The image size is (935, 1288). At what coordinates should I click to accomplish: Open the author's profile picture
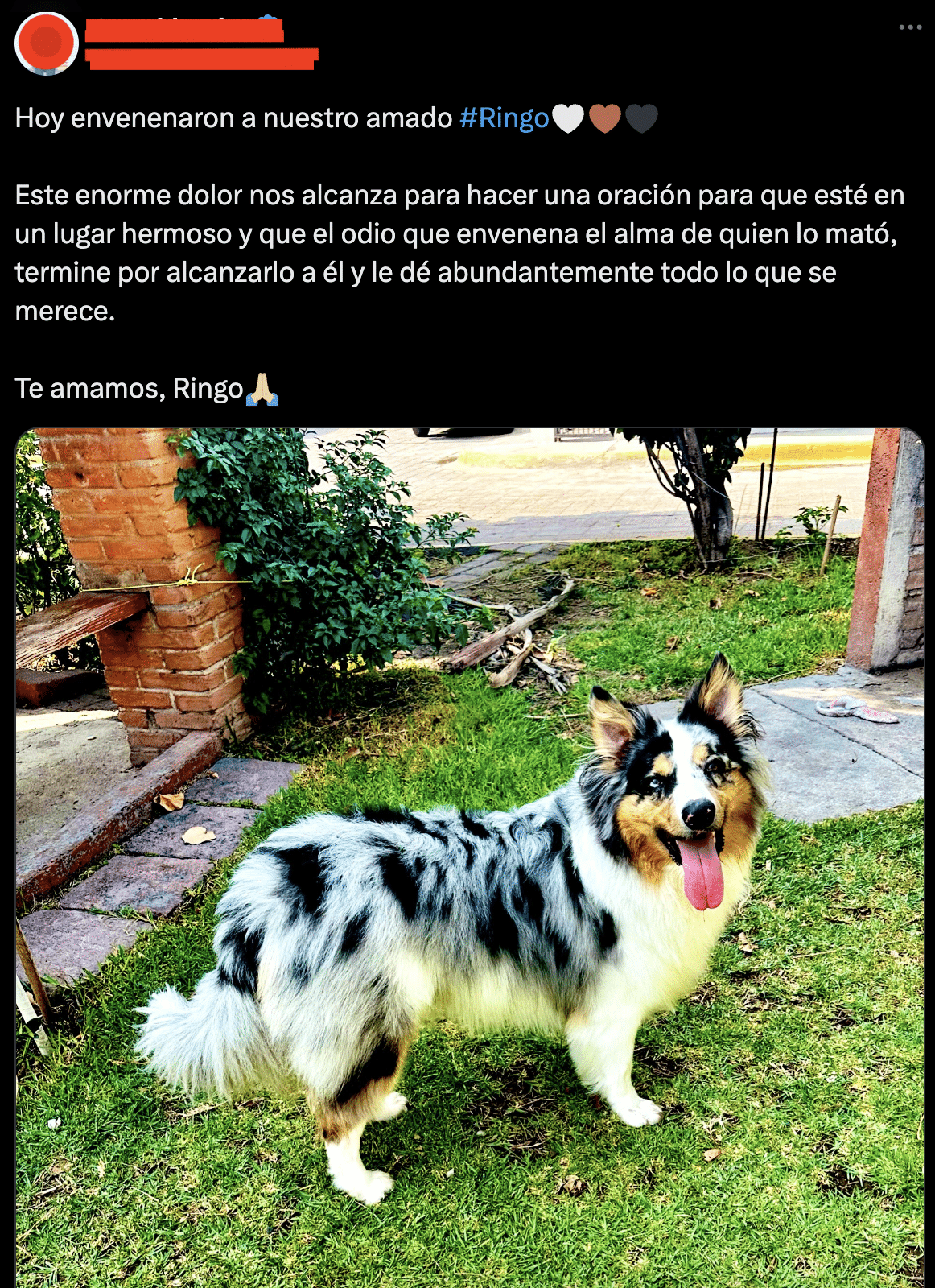click(47, 43)
